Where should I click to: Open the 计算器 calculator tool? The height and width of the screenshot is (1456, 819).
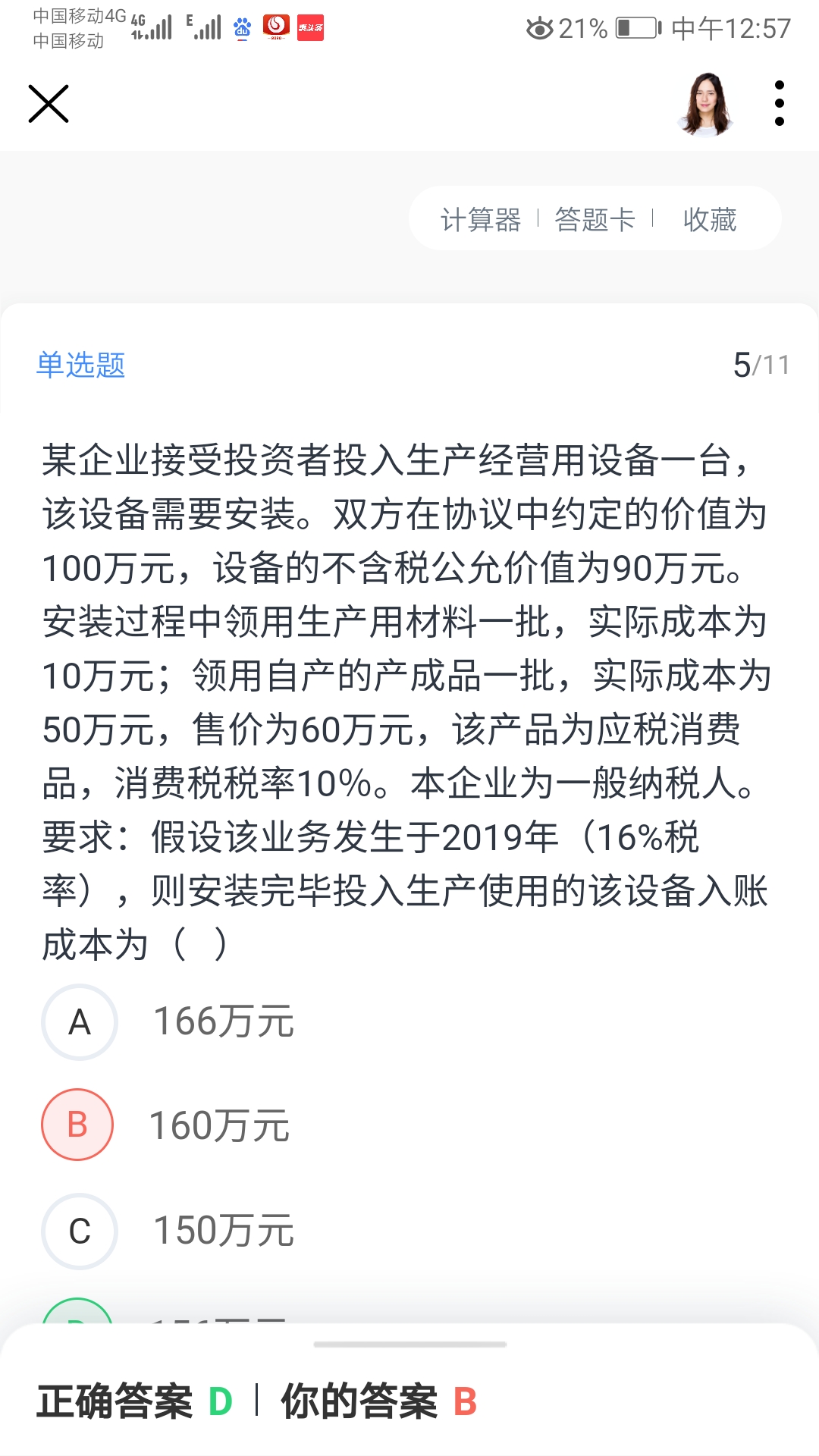(x=481, y=220)
